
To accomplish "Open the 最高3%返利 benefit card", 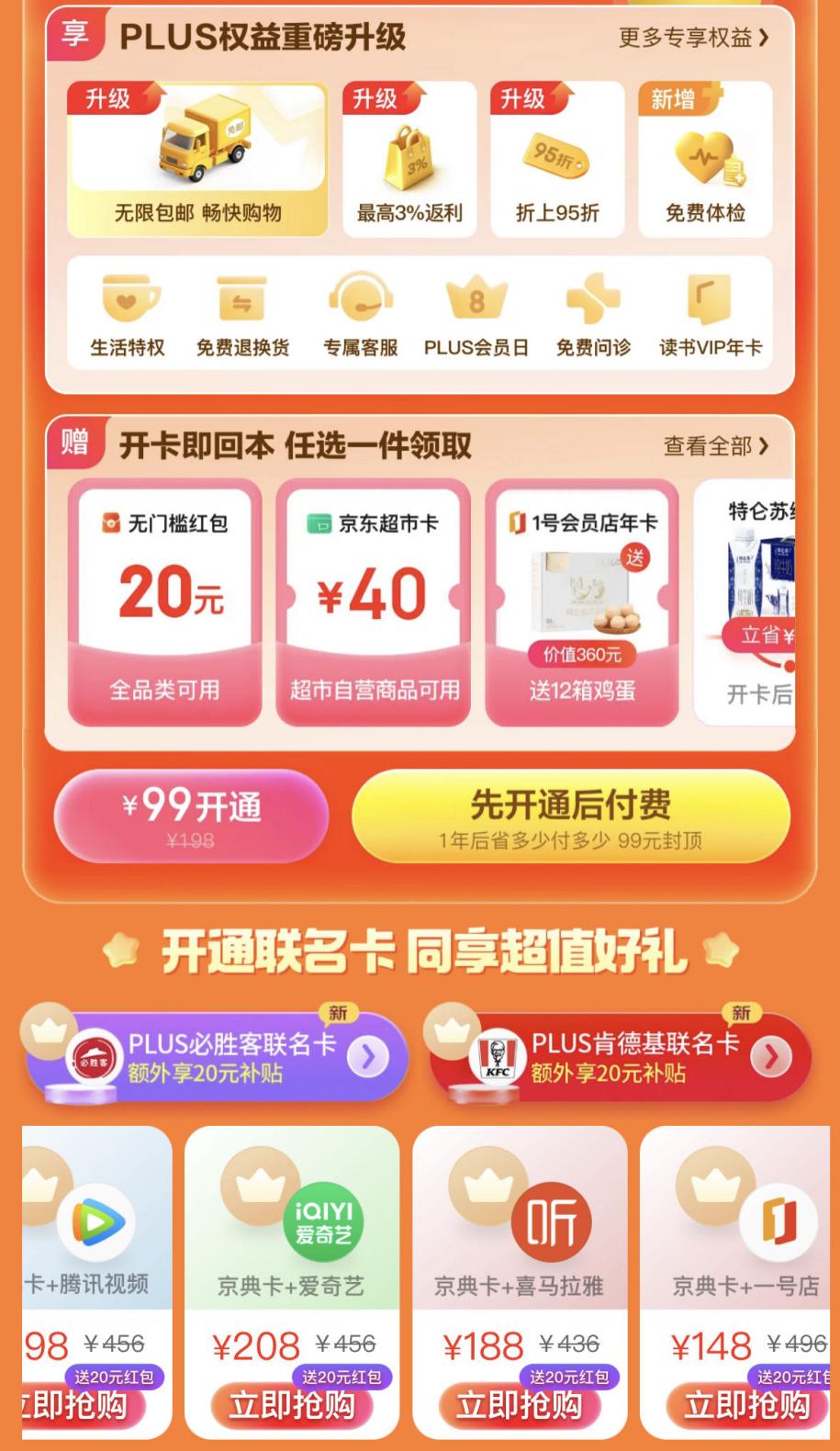I will 409,159.
